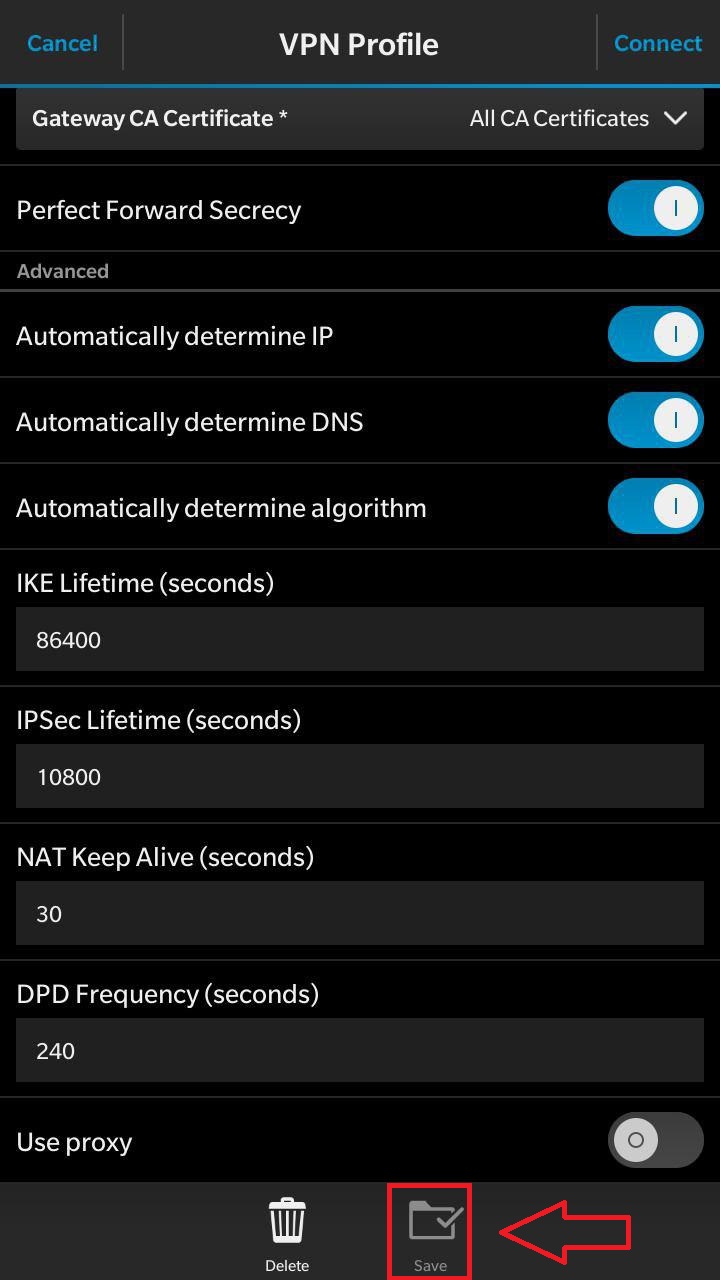Screen dimensions: 720x1280
Task: Switch off Automatically determine algorithm
Action: coord(655,506)
